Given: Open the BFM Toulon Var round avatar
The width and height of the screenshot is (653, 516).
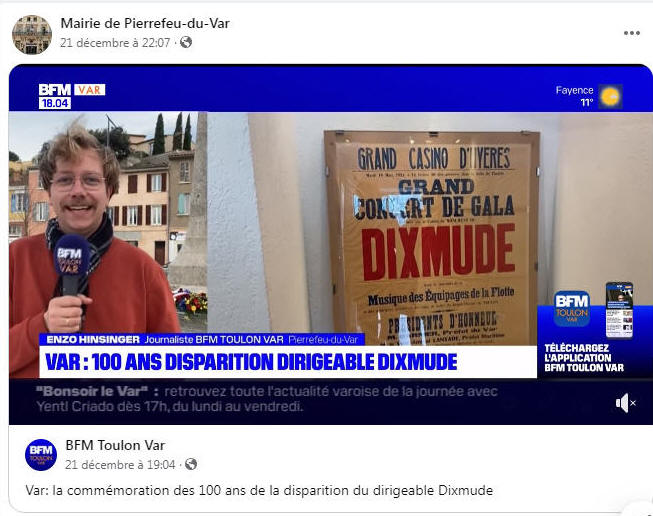Looking at the screenshot, I should pyautogui.click(x=41, y=455).
